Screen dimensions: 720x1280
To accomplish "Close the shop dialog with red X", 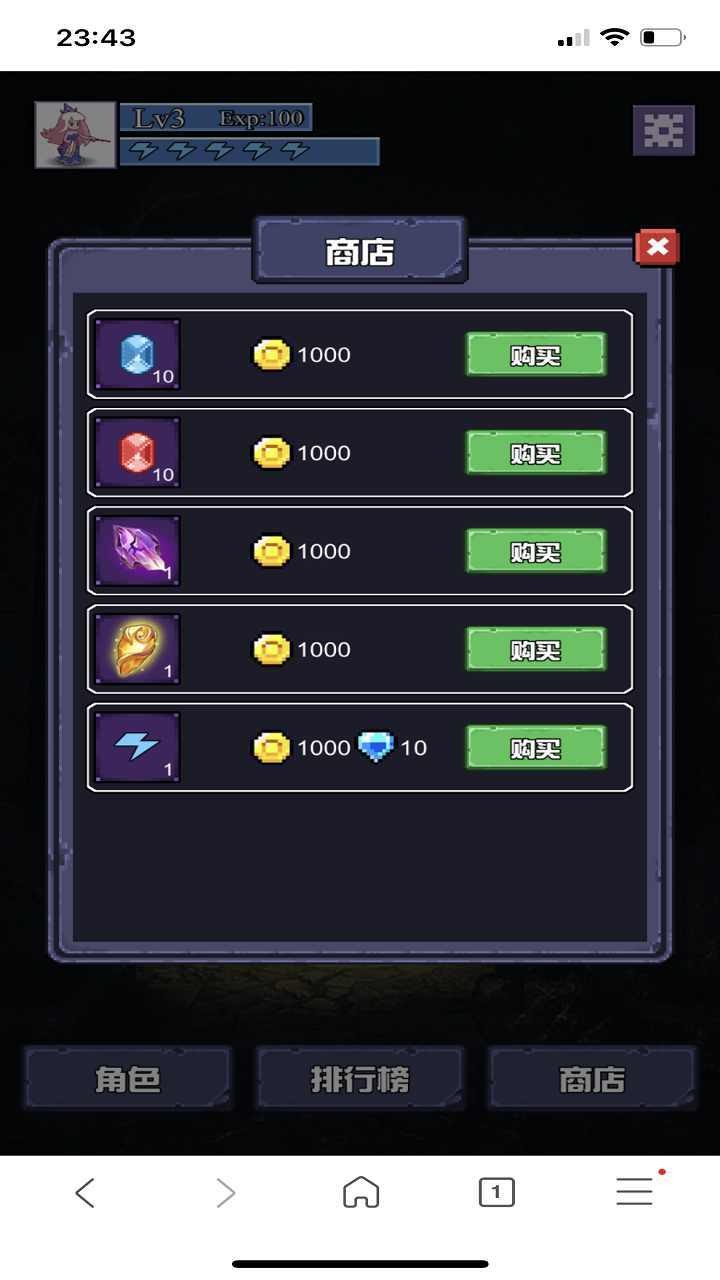I will [x=657, y=247].
